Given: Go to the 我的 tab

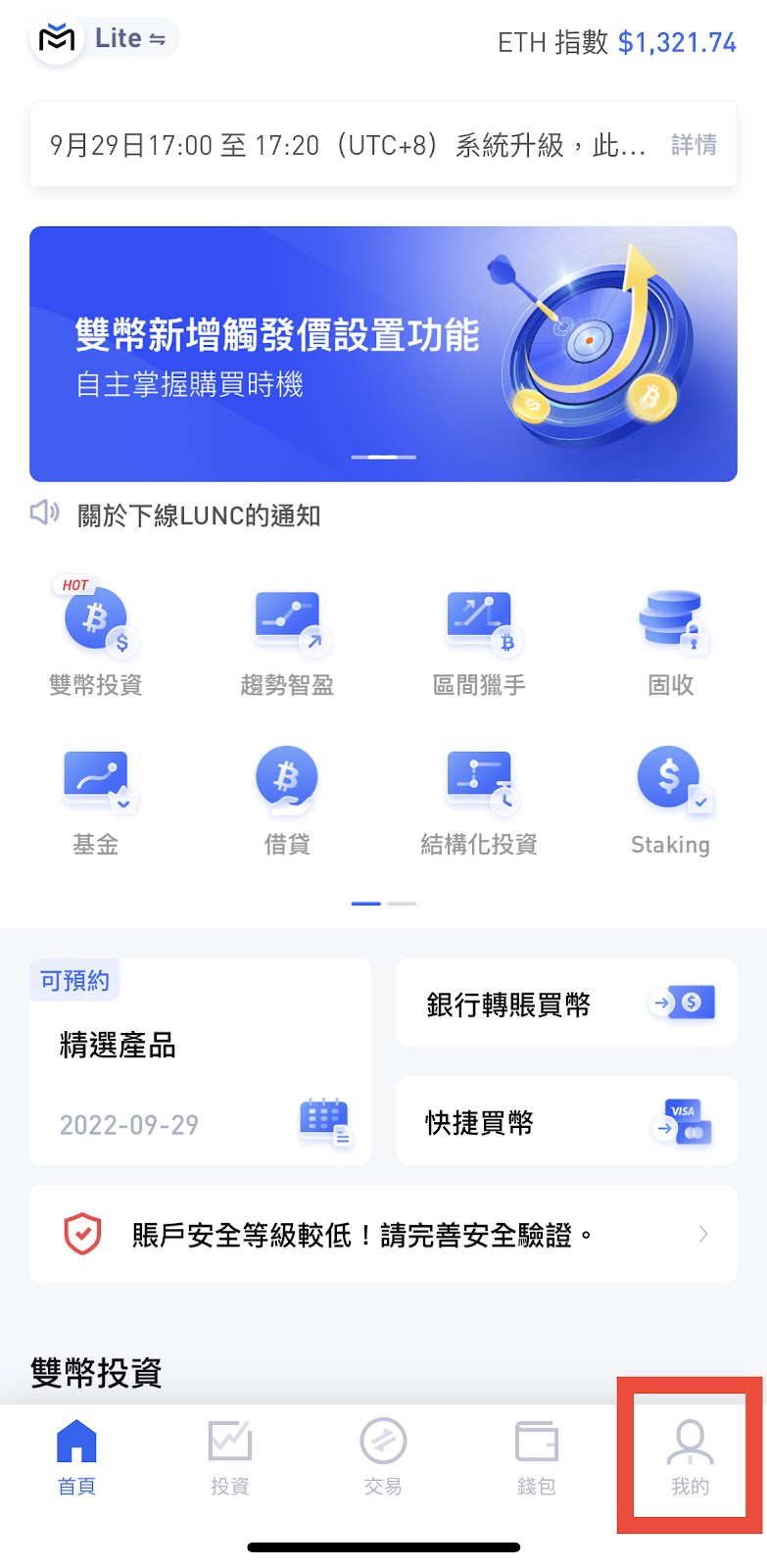Looking at the screenshot, I should point(690,1458).
